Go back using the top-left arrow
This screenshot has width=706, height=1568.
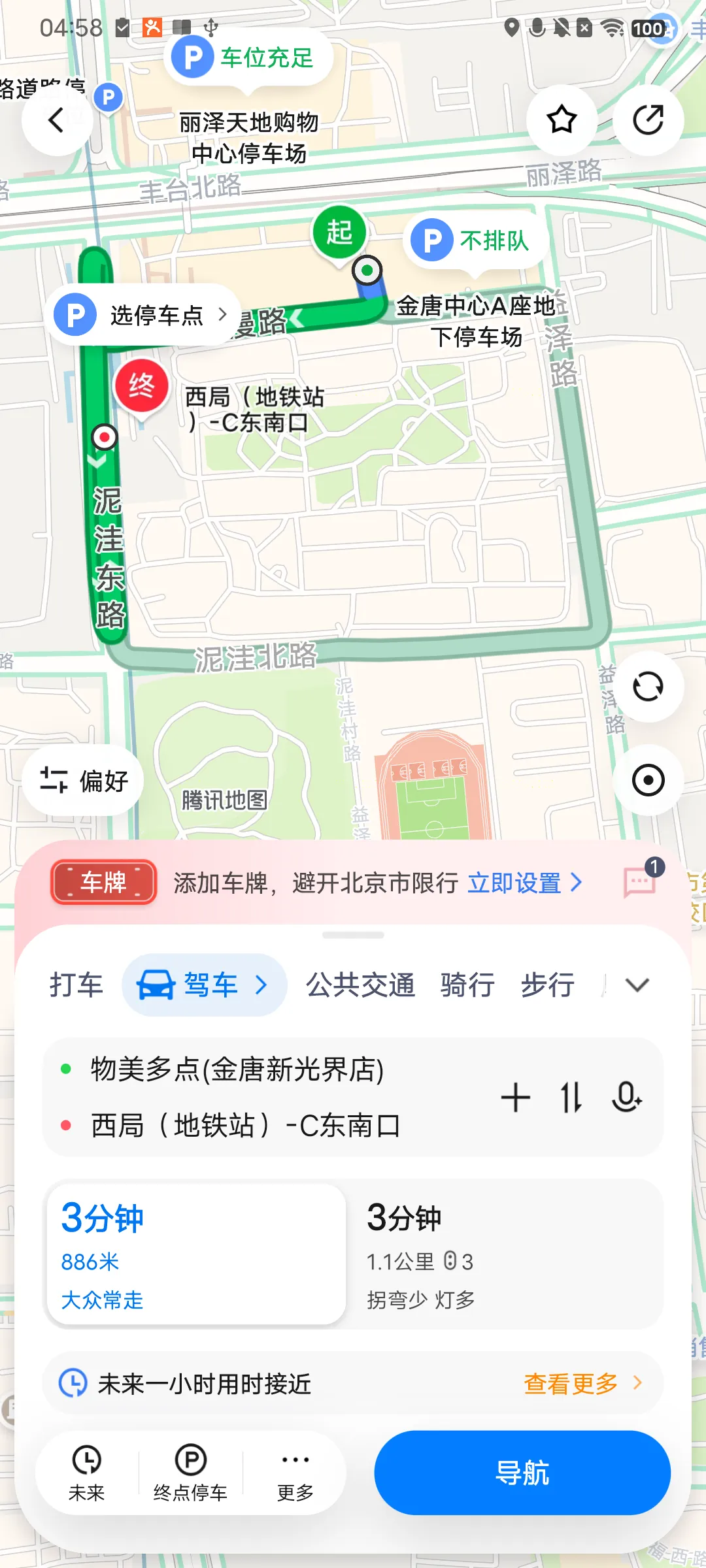(57, 120)
